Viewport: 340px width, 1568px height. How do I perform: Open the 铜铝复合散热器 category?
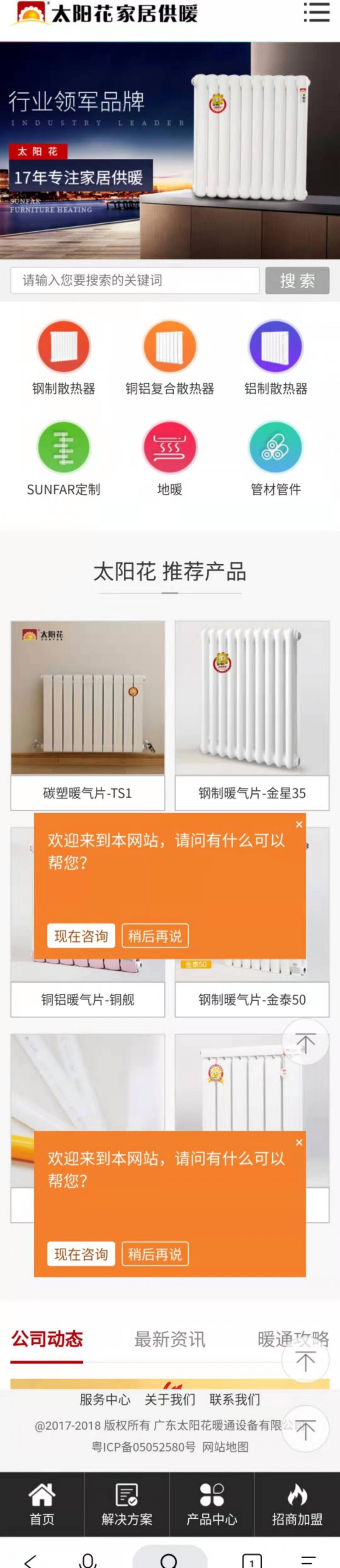tap(170, 359)
